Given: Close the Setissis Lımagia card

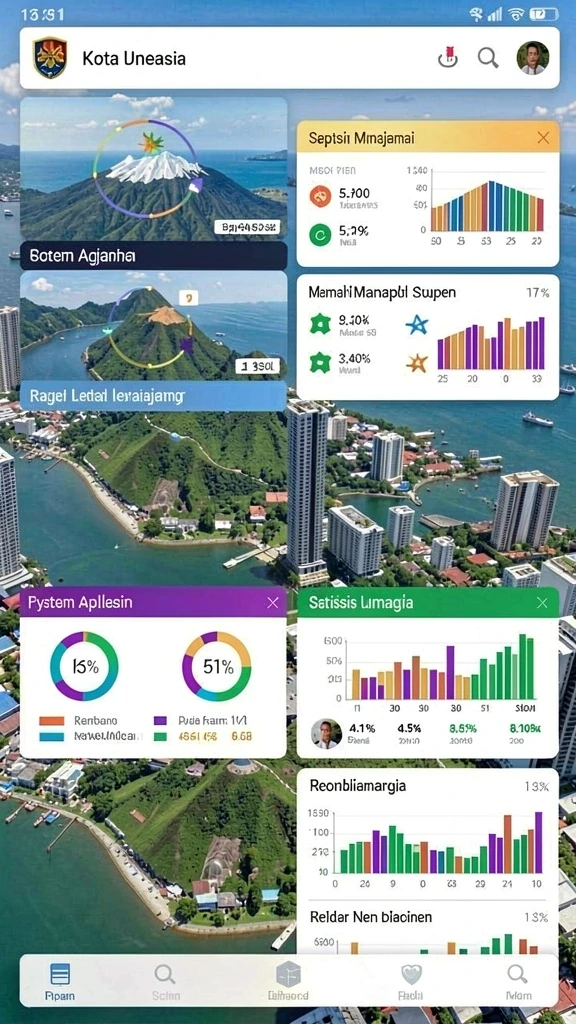Looking at the screenshot, I should coord(542,603).
